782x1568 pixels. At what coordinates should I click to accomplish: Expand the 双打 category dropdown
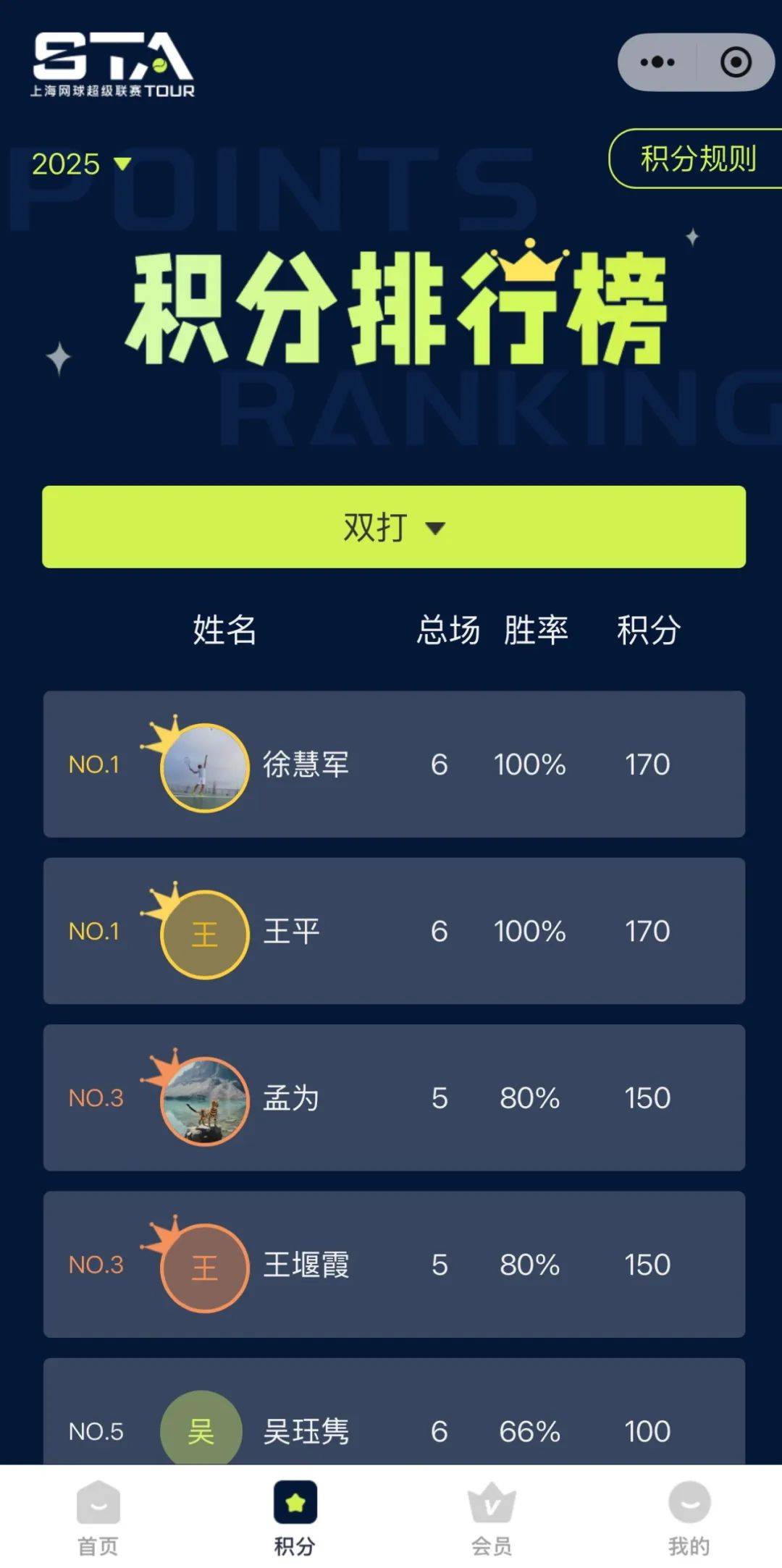coord(394,527)
